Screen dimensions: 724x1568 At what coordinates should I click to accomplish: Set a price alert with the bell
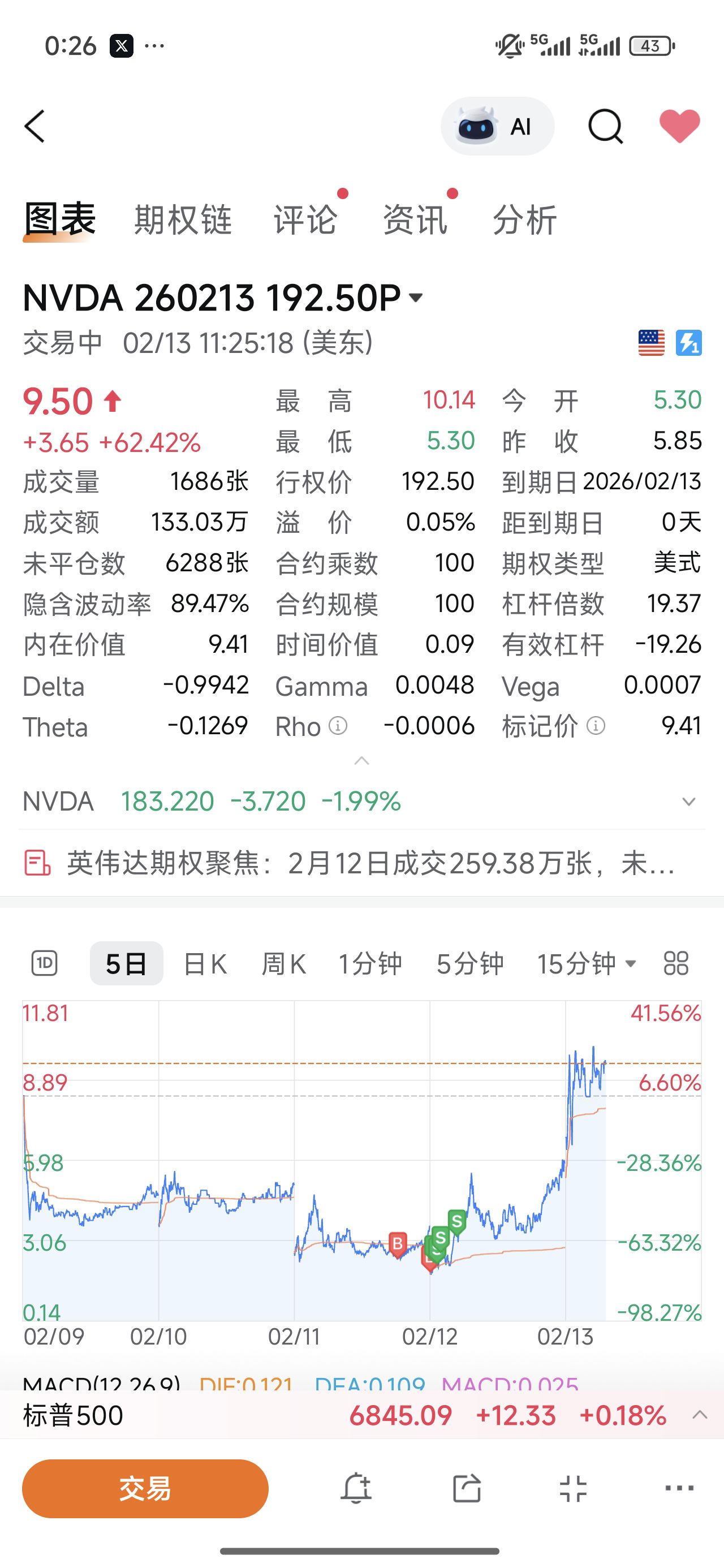pyautogui.click(x=356, y=1488)
